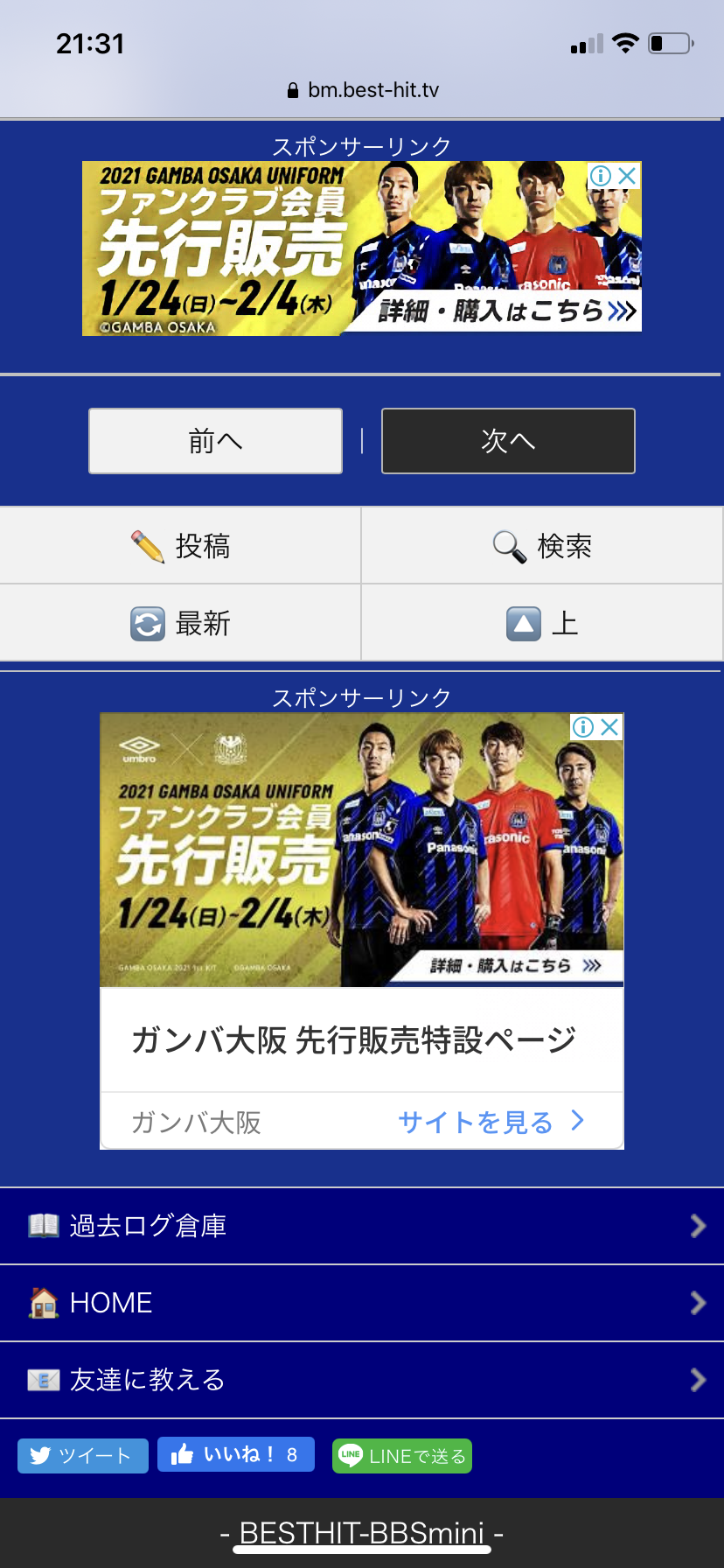Go to HOME page
Screen dimensions: 724x1568
pos(362,1303)
